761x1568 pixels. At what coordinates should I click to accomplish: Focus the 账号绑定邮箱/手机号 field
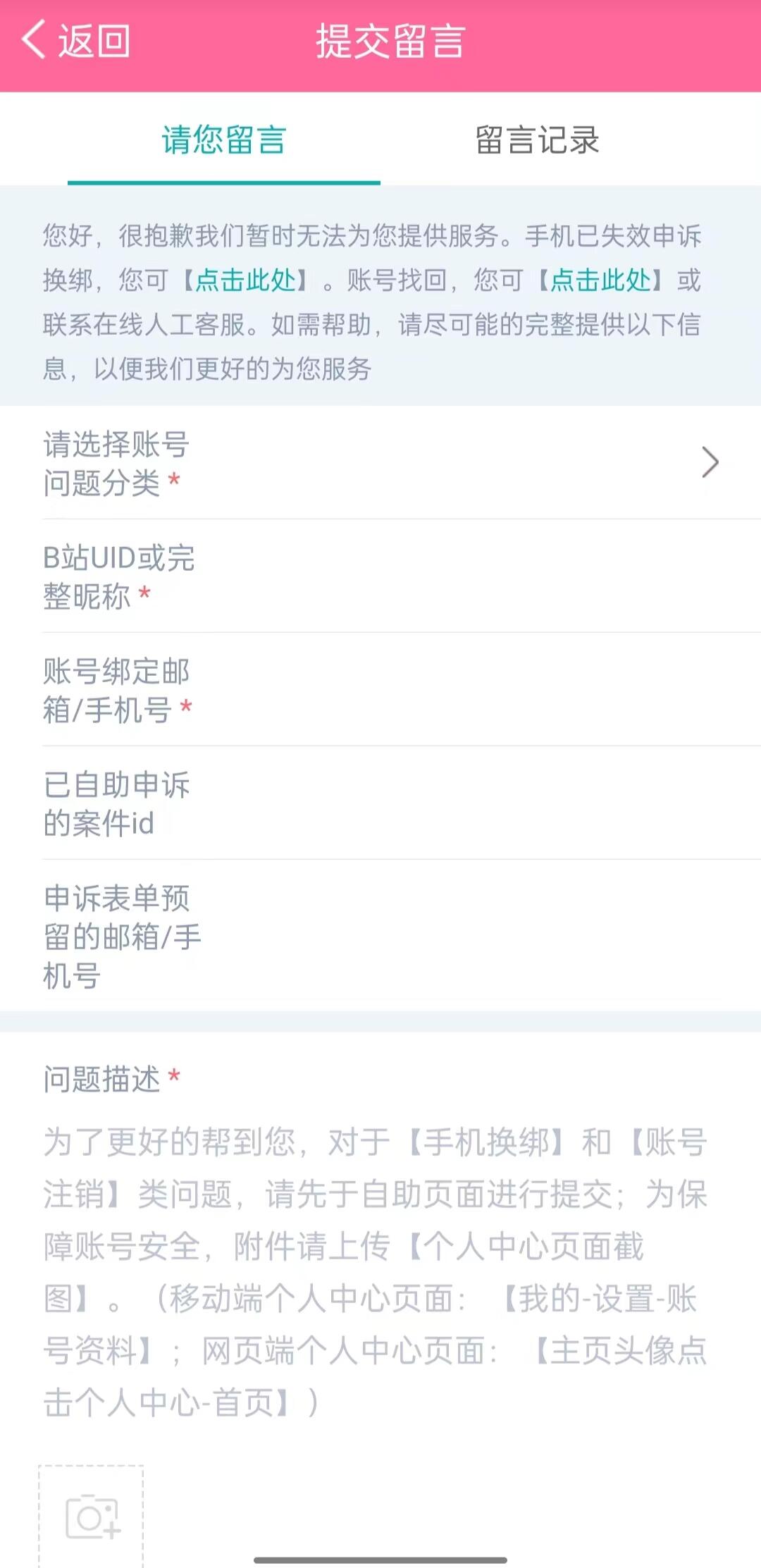pyautogui.click(x=380, y=690)
